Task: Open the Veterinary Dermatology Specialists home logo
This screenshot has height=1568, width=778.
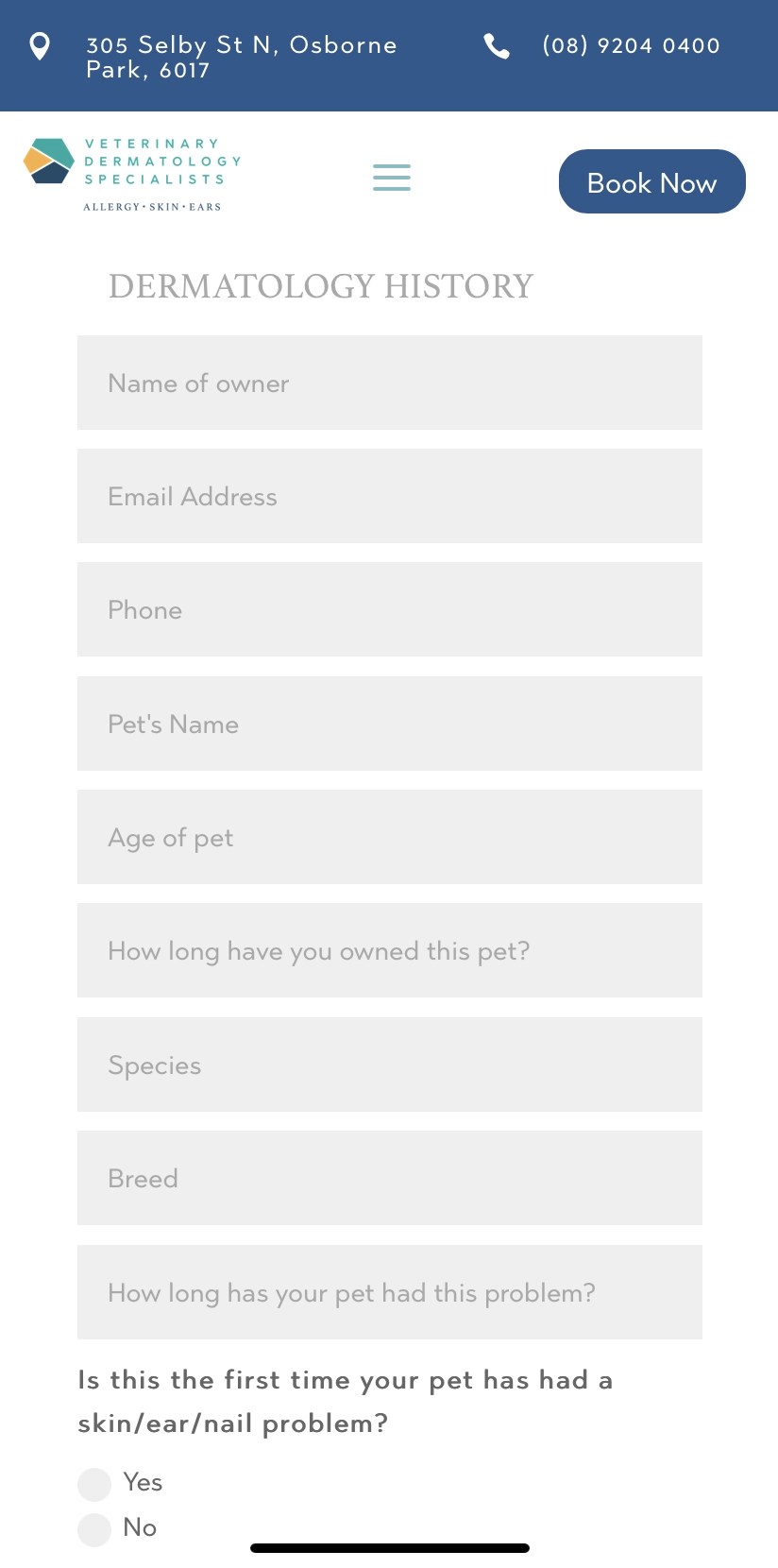Action: [x=132, y=174]
